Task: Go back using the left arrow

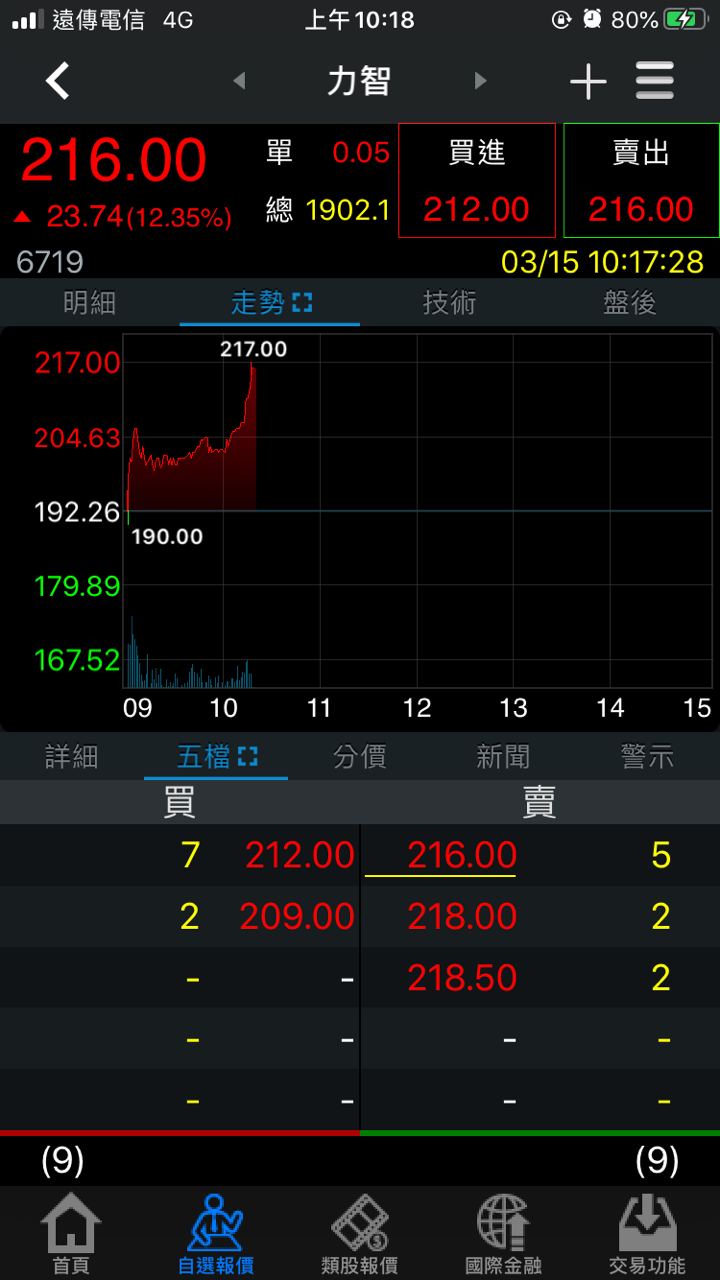Action: (58, 80)
